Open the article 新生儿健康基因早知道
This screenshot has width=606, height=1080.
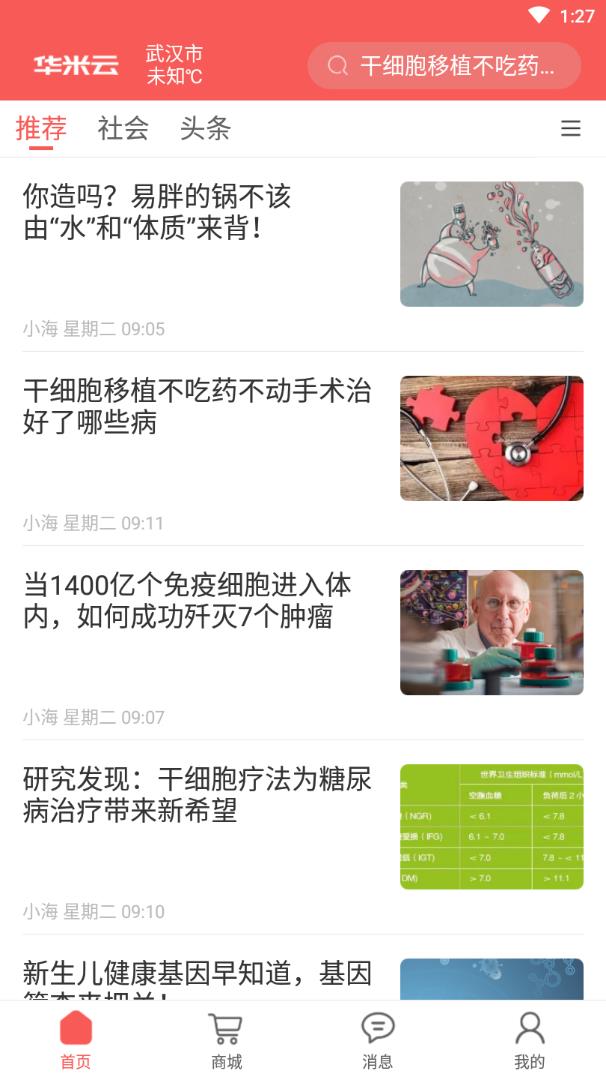tap(200, 975)
